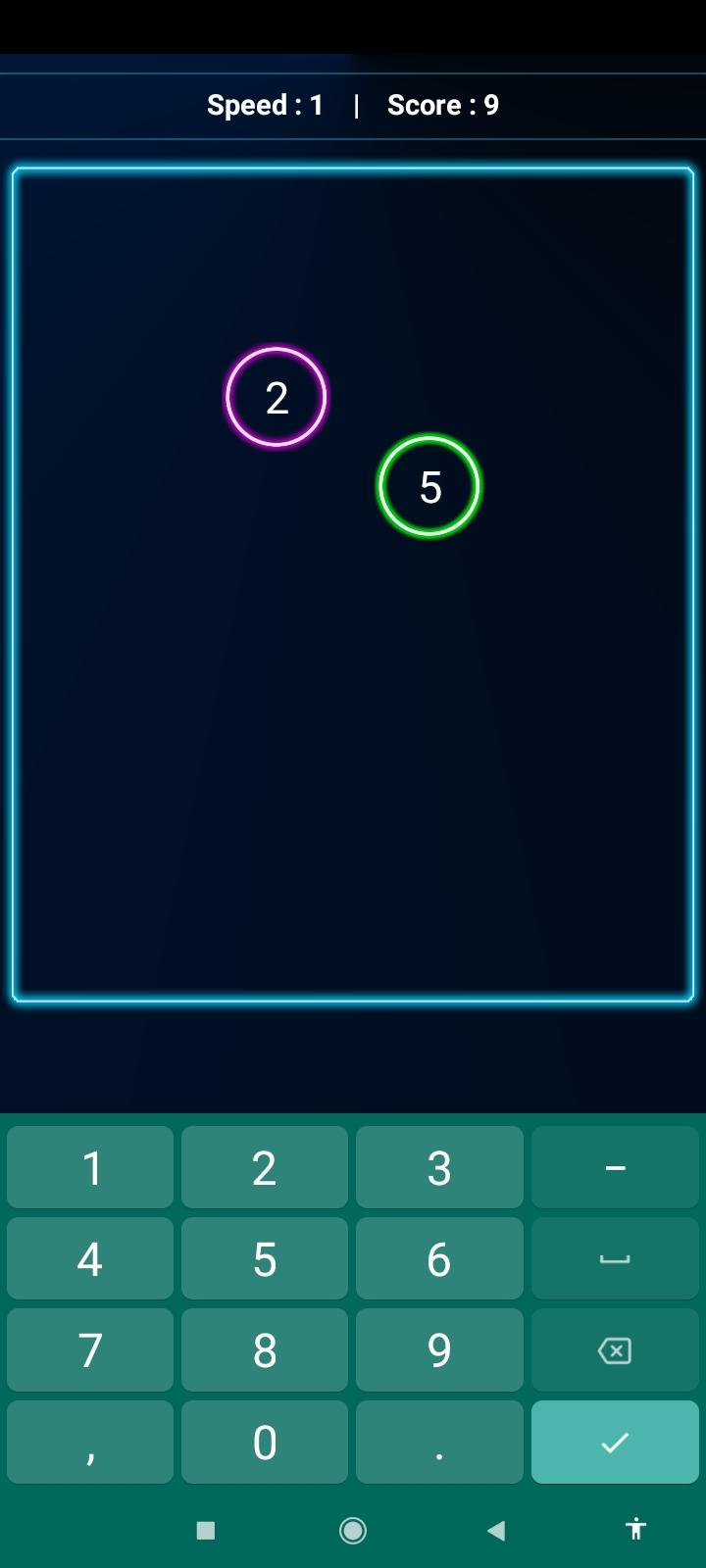Hit the 4 key on keypad
Screen dimensions: 706x1568
(x=90, y=1258)
